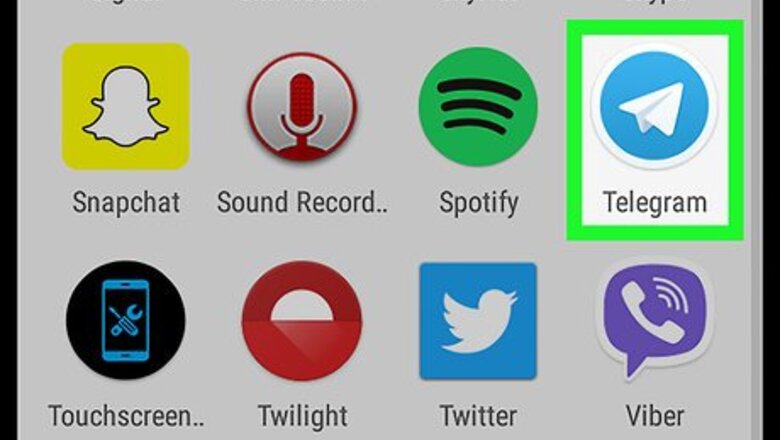
Task: Launch the Telegram app
Action: coord(655,107)
